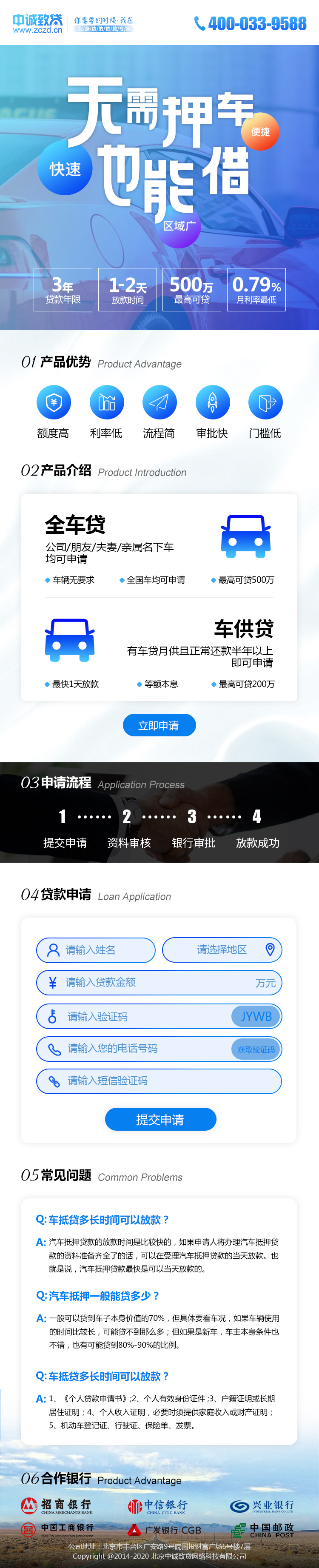
Task: Refresh the JYWB captcha image
Action: (x=256, y=1016)
